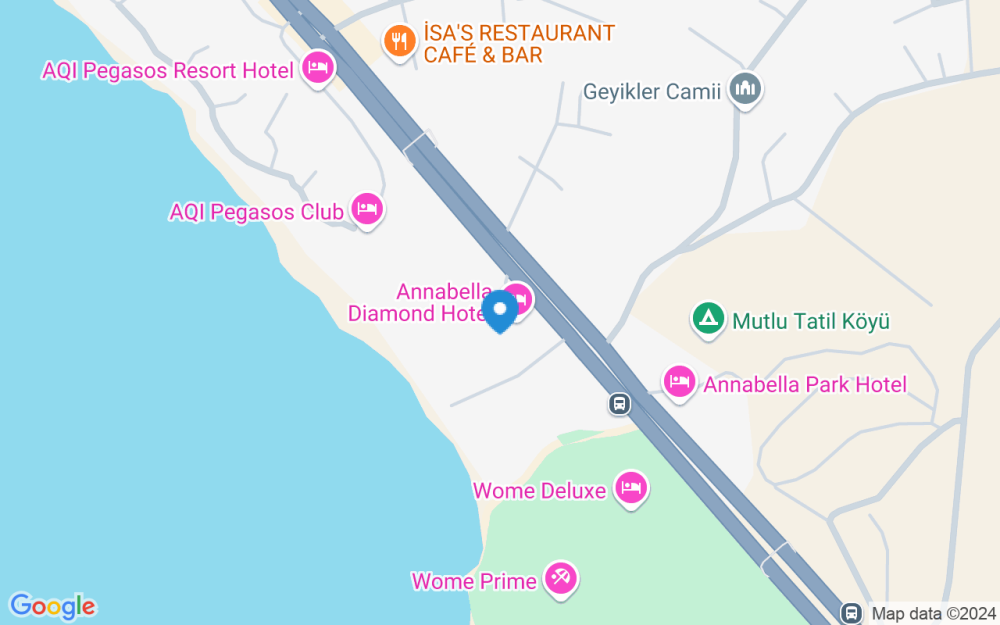This screenshot has height=625, width=1000.
Task: View the Mutlu Tatil Köyü campsite marker
Action: pos(708,320)
